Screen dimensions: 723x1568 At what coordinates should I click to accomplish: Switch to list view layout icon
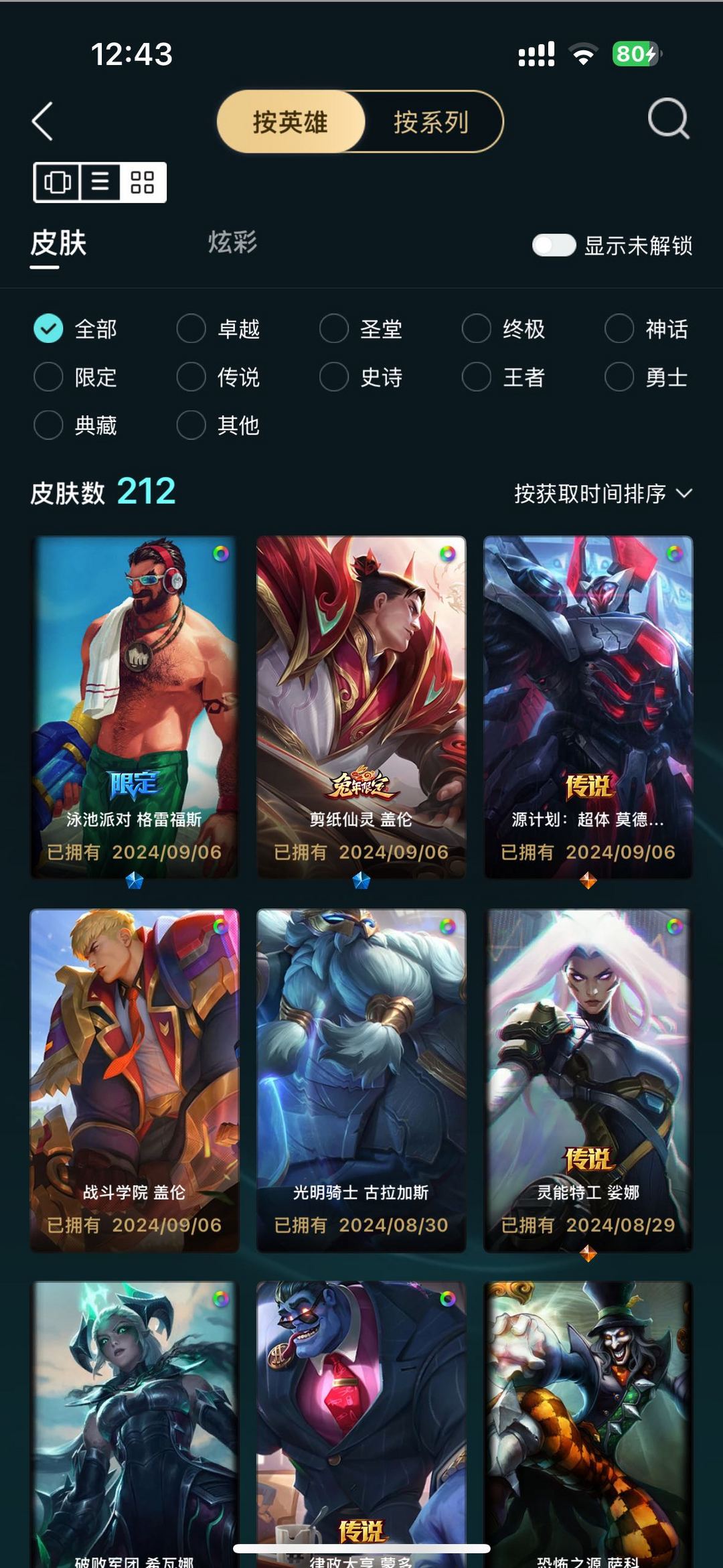pyautogui.click(x=100, y=182)
